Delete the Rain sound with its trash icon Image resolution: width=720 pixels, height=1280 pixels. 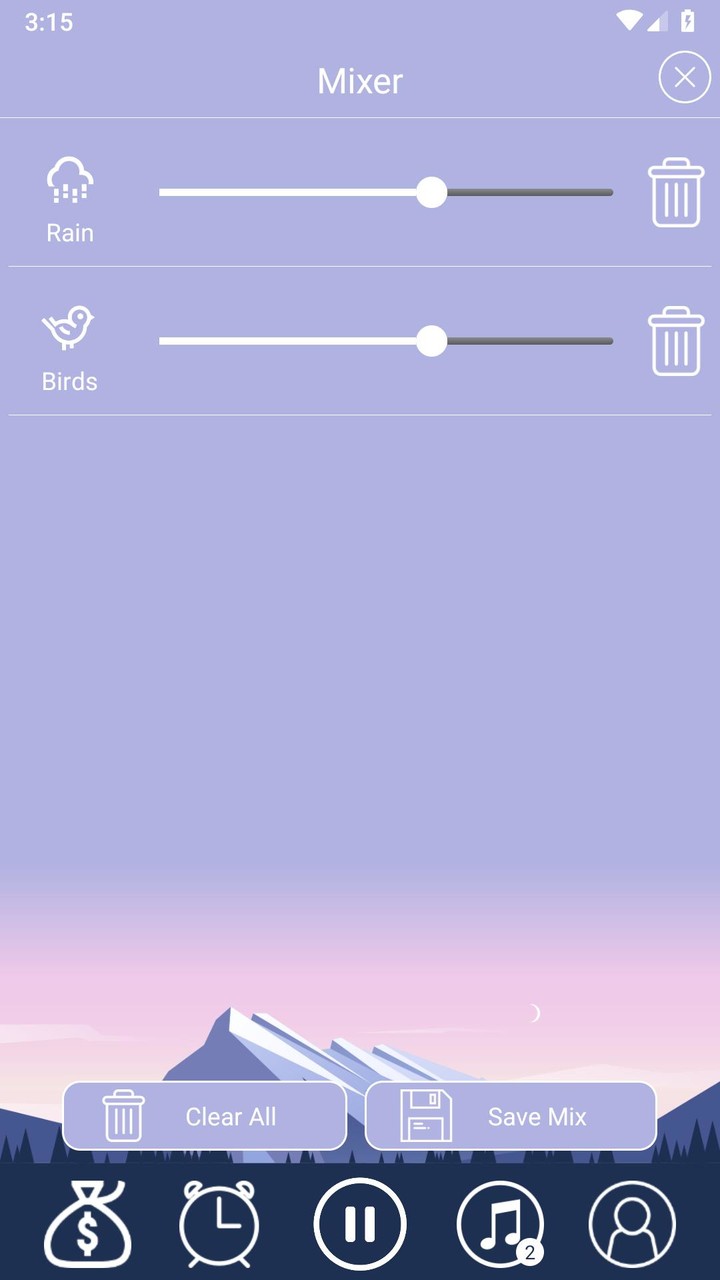[x=676, y=194]
